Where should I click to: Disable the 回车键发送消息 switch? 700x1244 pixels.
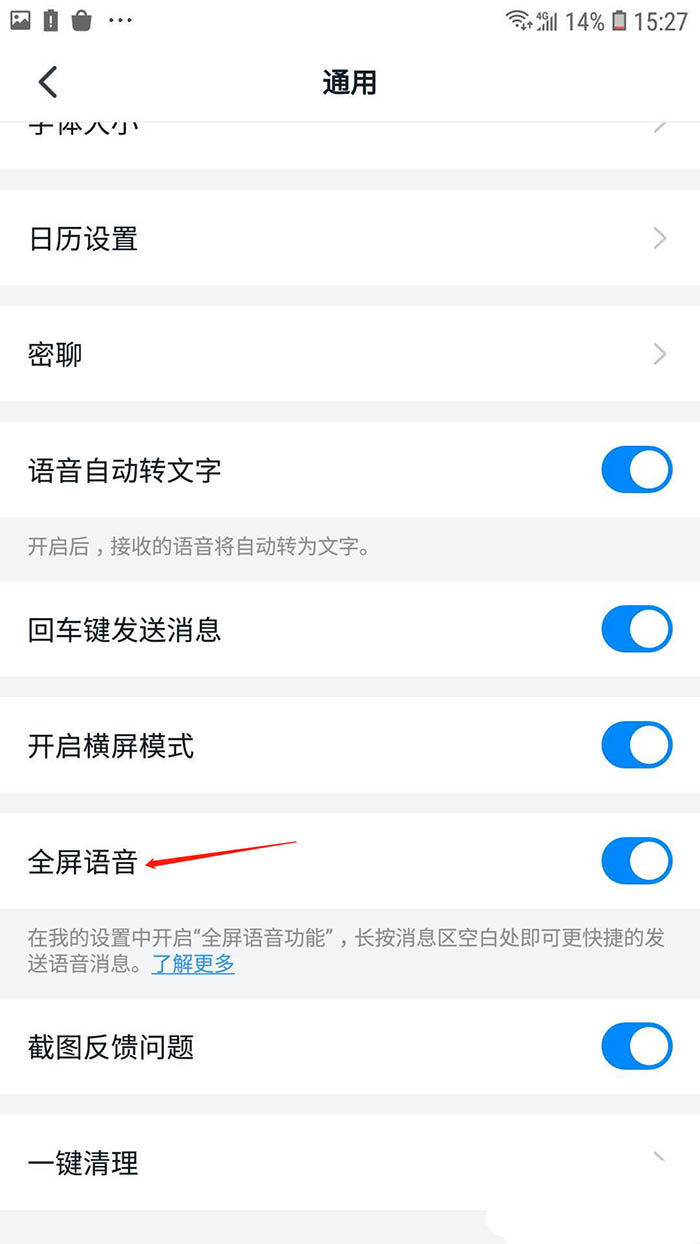pos(636,629)
